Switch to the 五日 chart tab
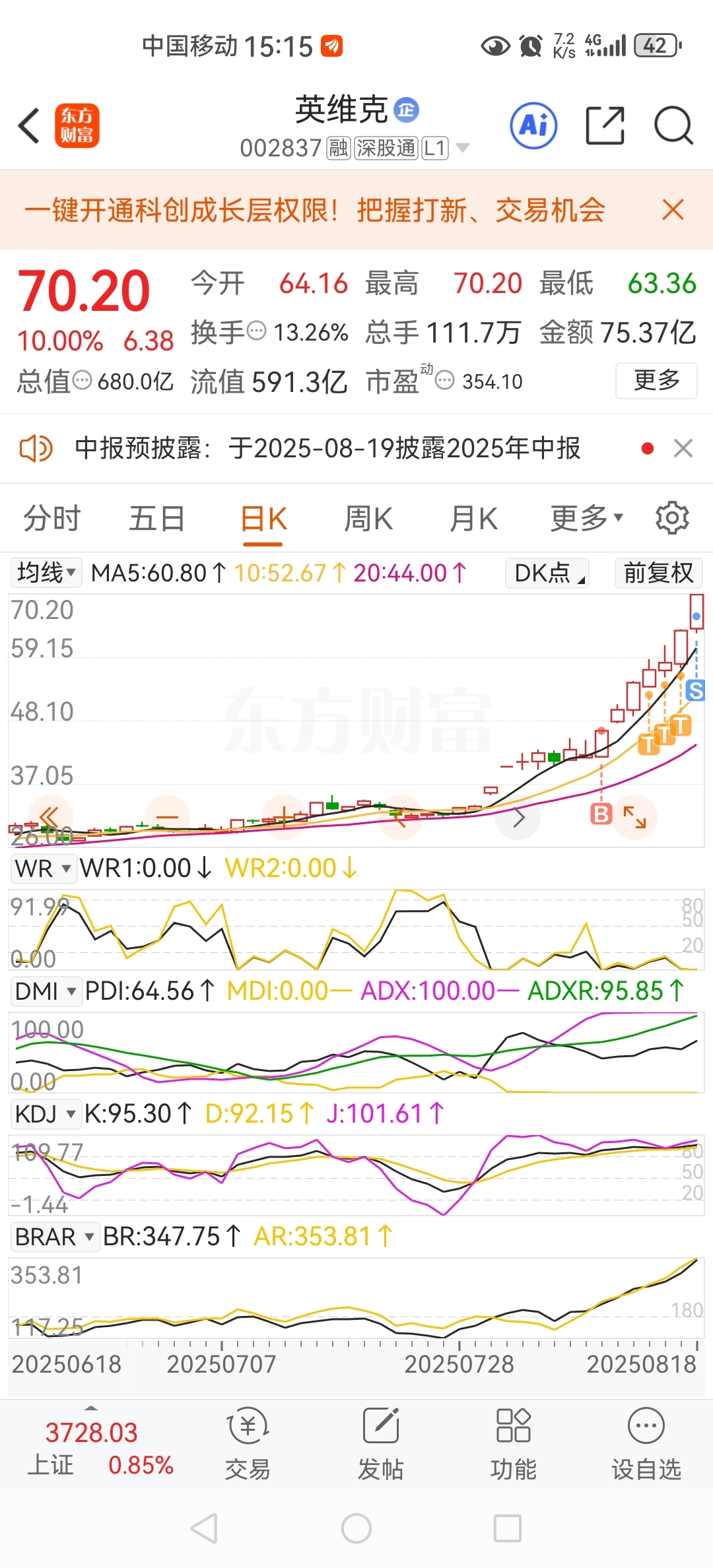Screen dimensions: 713x1568 tap(157, 518)
